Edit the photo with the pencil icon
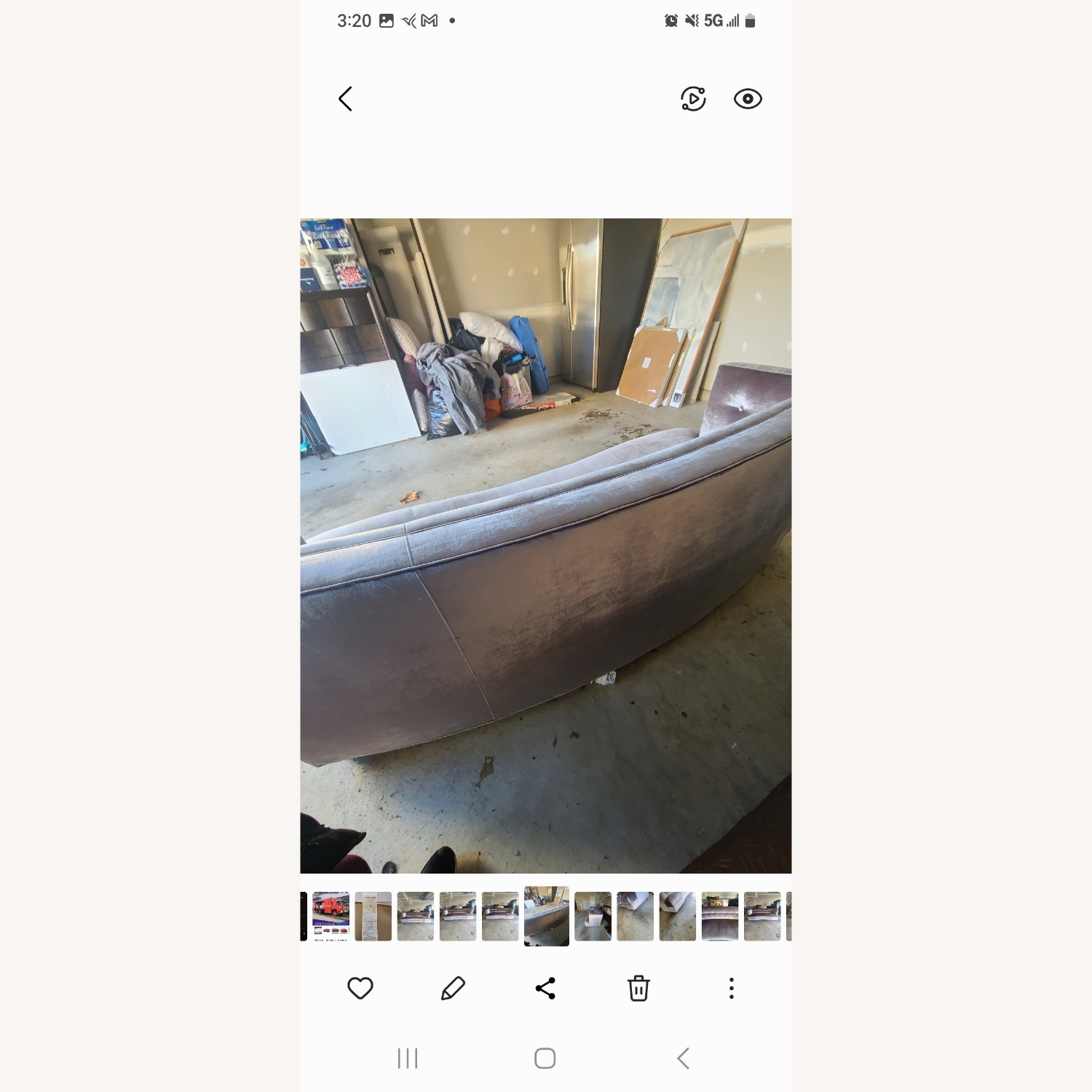This screenshot has width=1092, height=1092. pyautogui.click(x=453, y=988)
